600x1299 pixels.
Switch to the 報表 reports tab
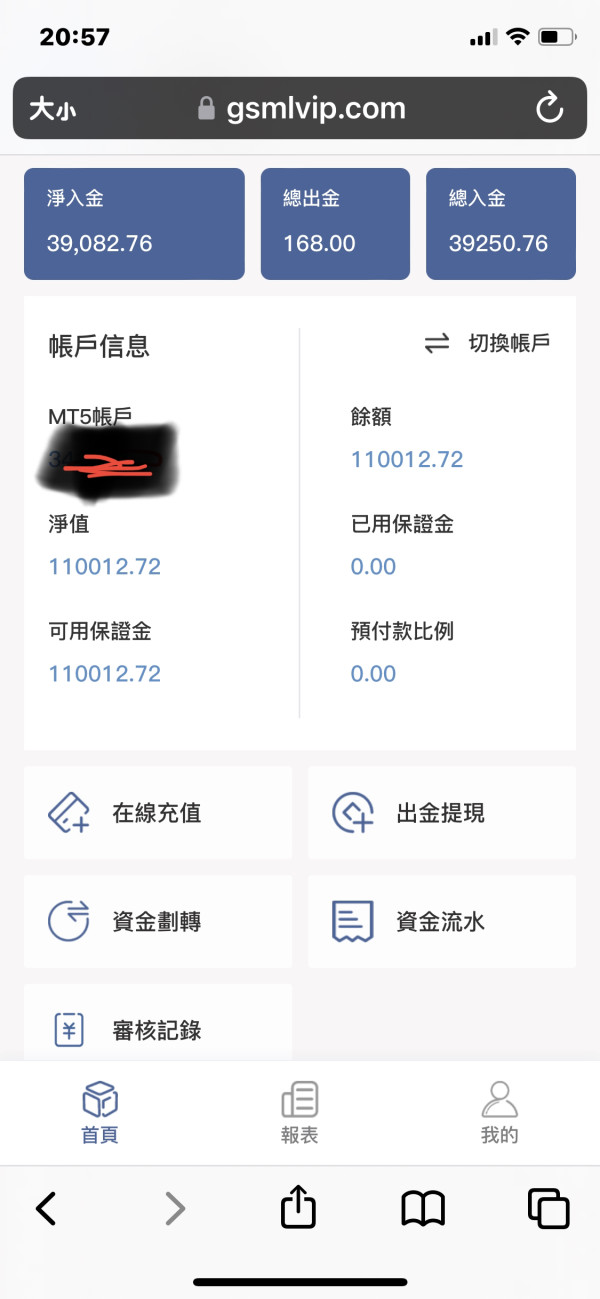coord(300,1112)
